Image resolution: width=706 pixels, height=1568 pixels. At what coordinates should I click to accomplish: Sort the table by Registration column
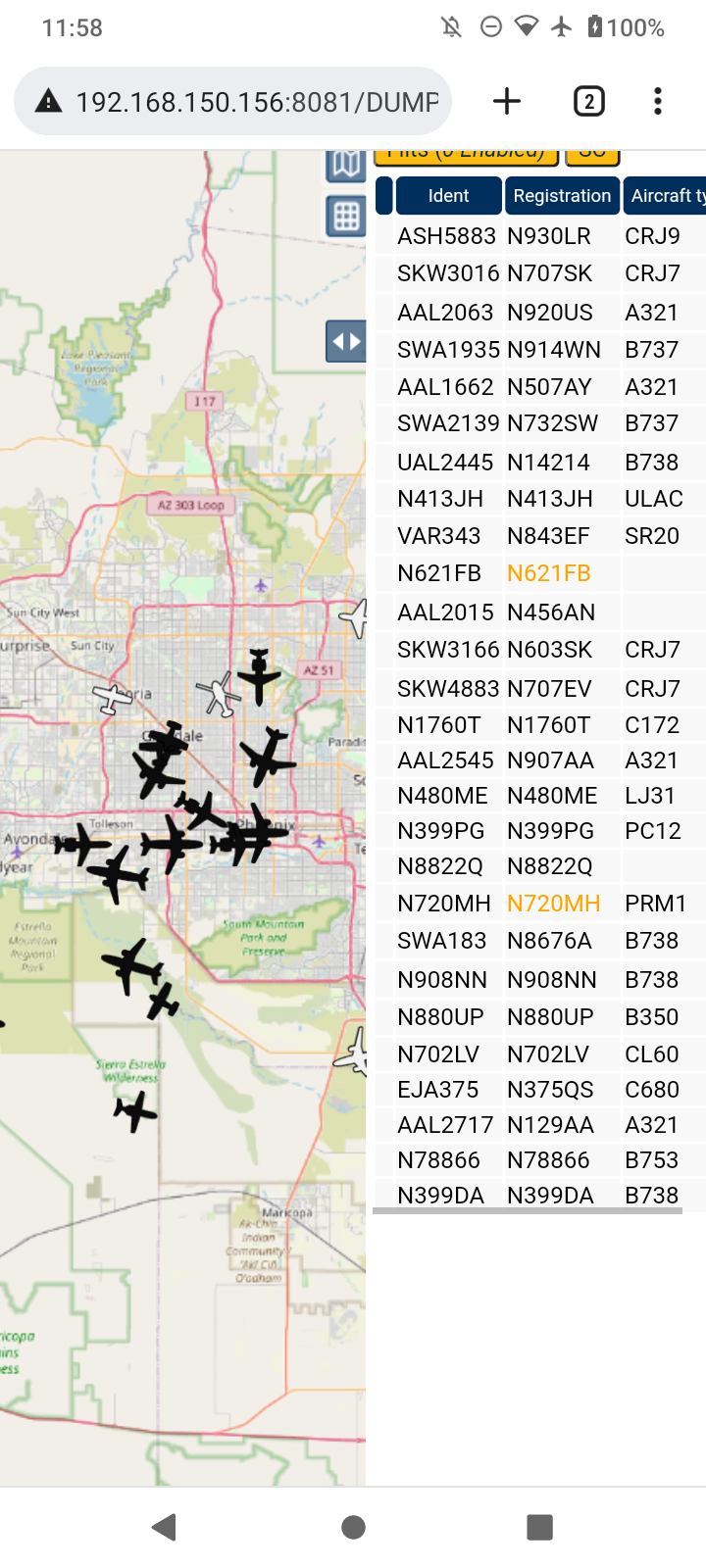click(562, 196)
